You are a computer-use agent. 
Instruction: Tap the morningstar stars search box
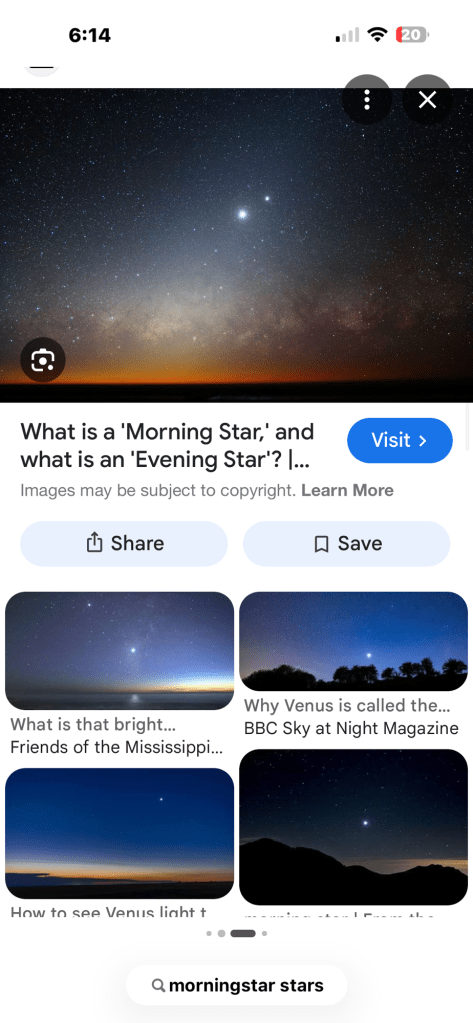236,985
